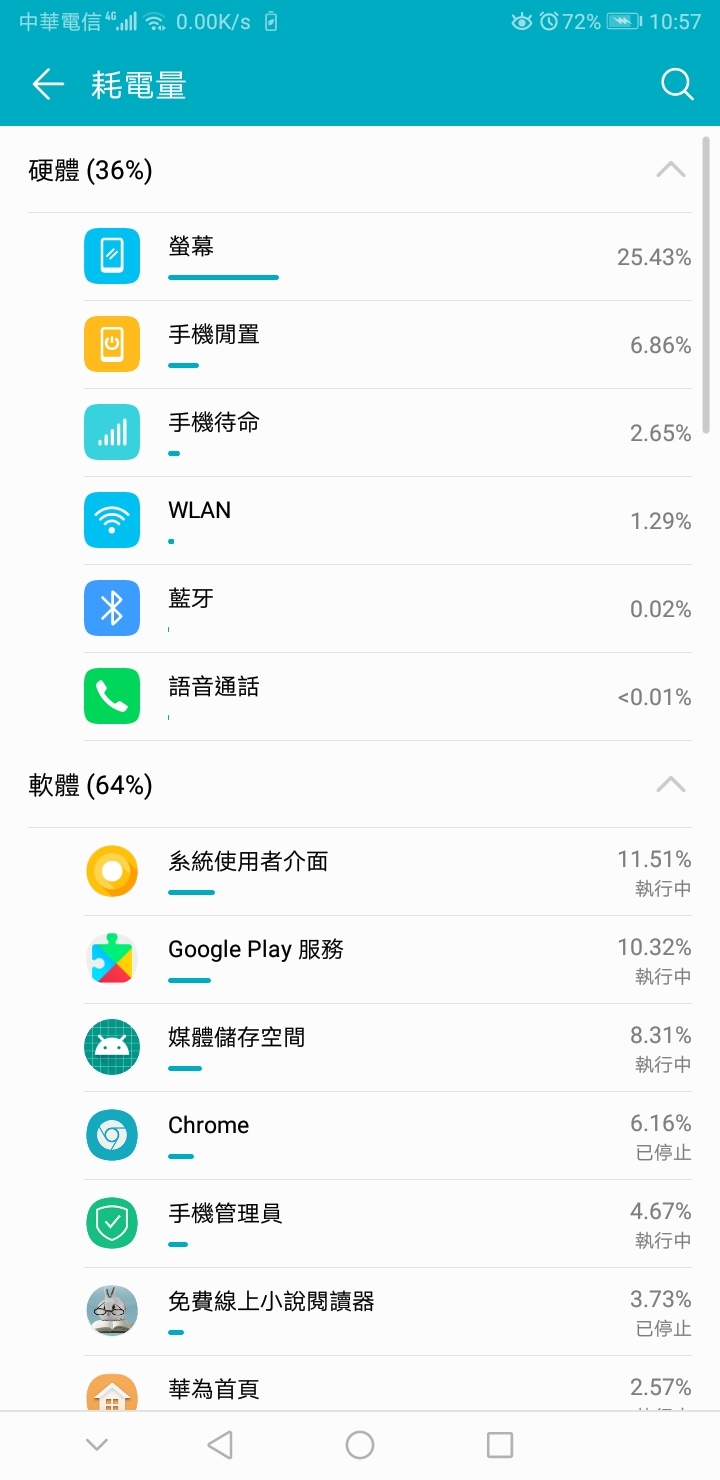Collapse the 軟體 (64%) section
This screenshot has height=1480, width=720.
coord(670,785)
